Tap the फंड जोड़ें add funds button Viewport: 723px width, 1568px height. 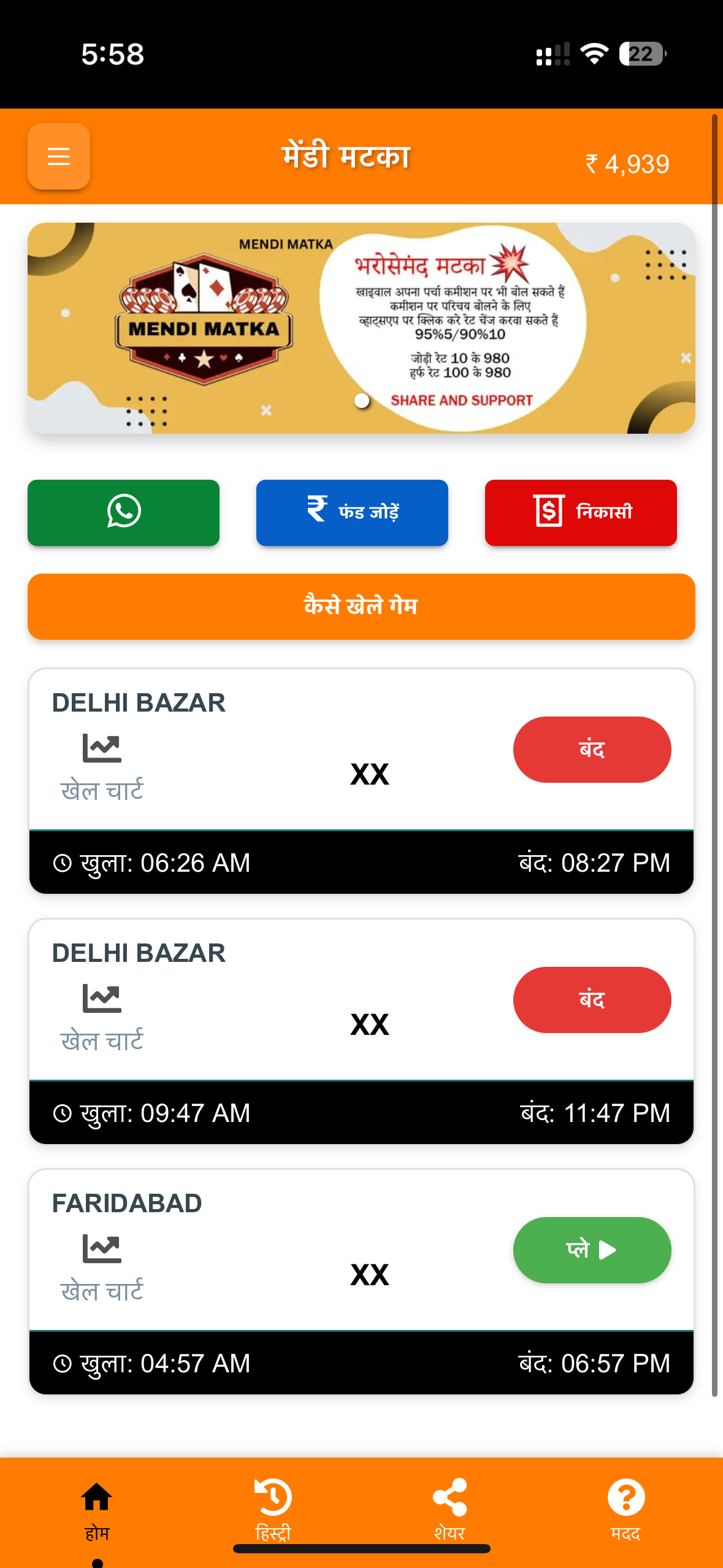pos(352,512)
